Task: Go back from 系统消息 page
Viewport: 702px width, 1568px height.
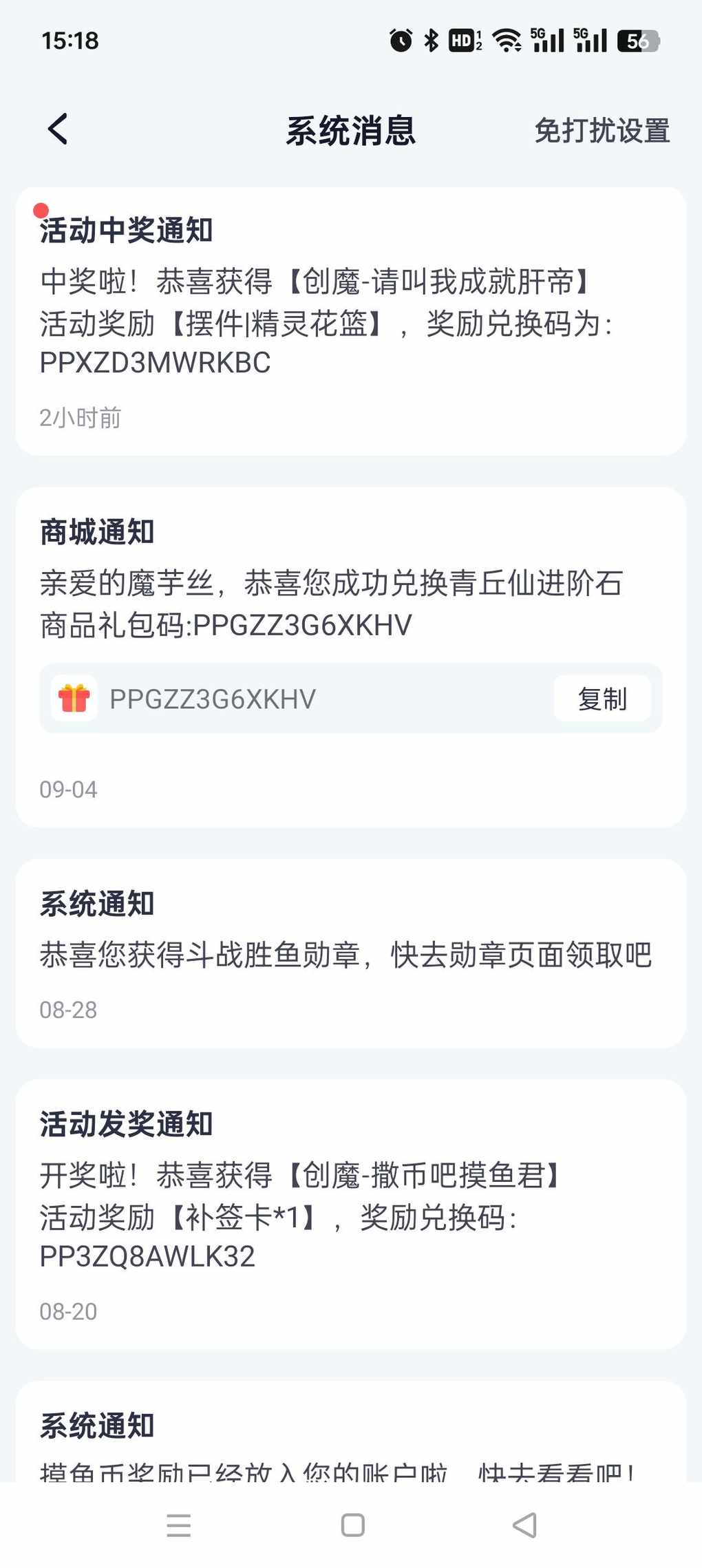Action: point(58,129)
